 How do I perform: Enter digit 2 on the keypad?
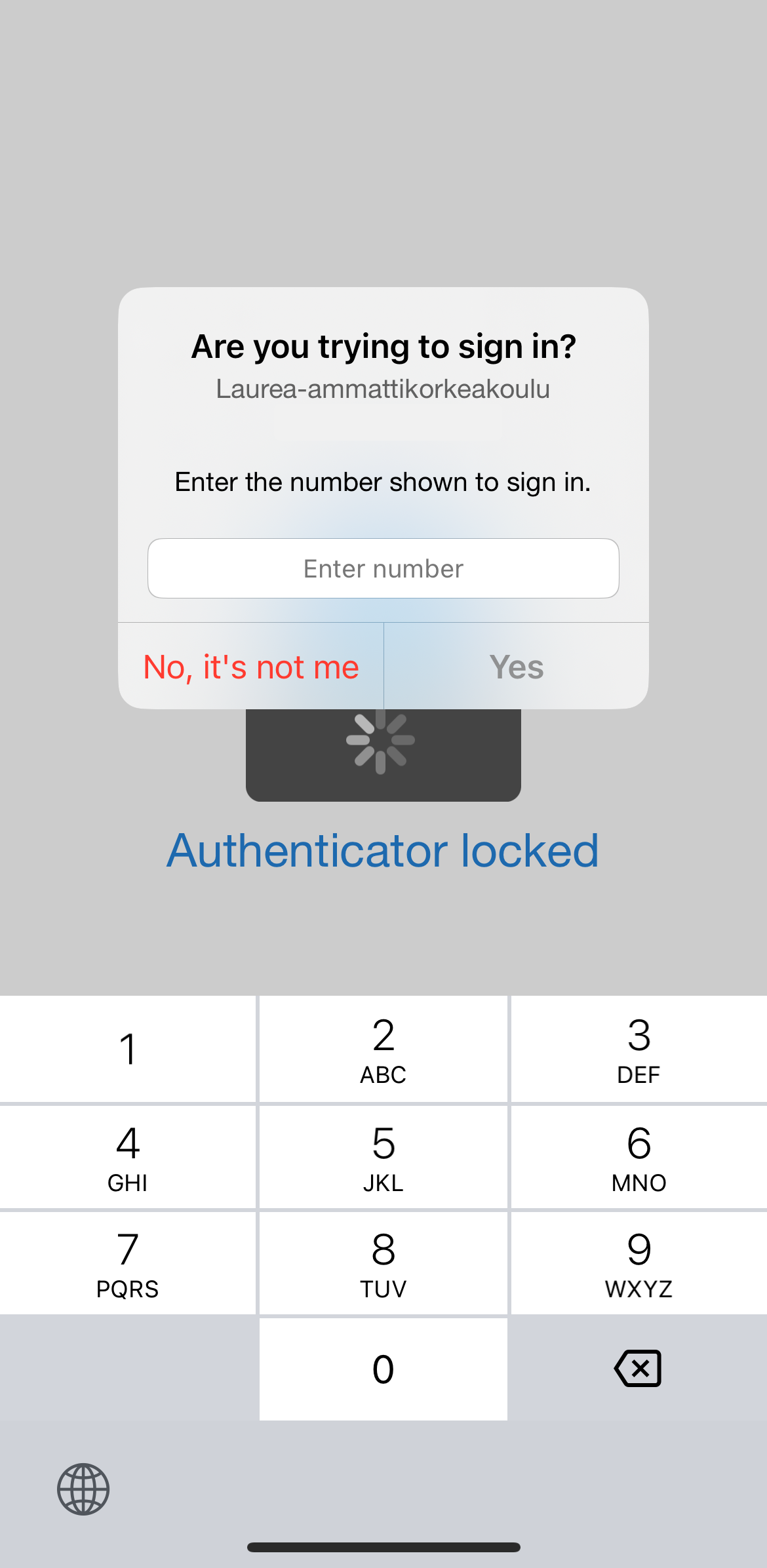[383, 1049]
